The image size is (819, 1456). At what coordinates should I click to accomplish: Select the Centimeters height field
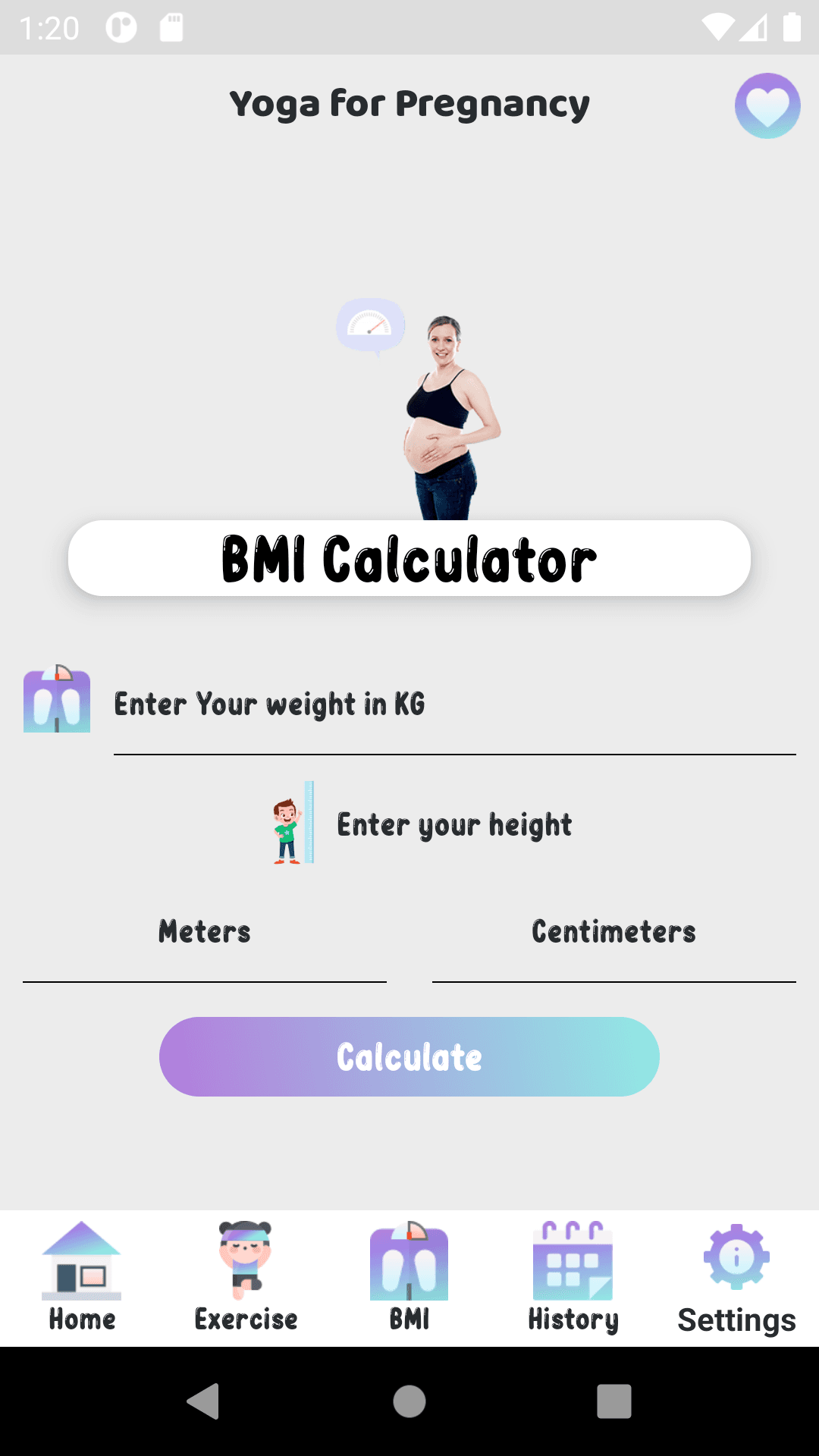(613, 934)
